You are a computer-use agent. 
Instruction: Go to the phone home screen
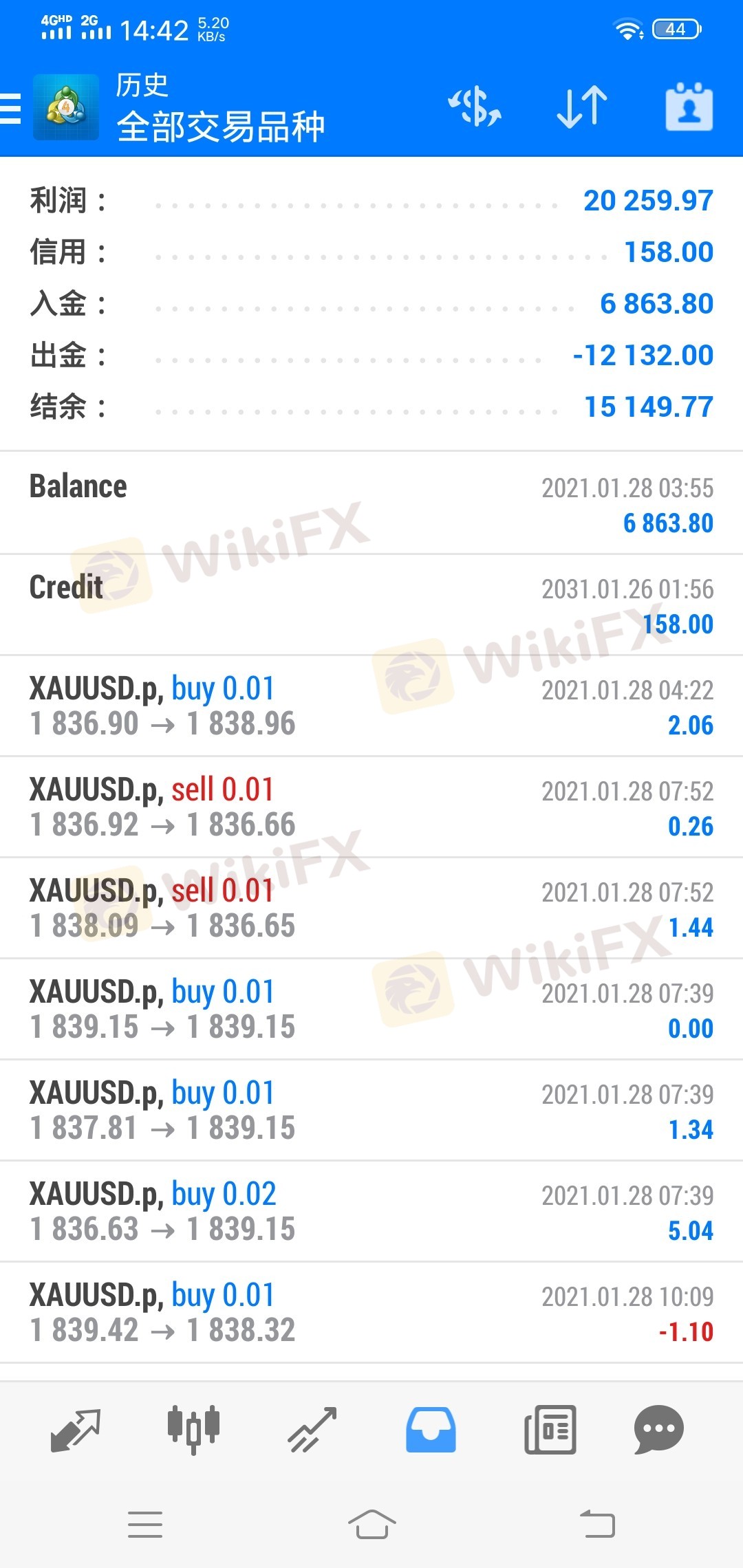click(x=371, y=1524)
